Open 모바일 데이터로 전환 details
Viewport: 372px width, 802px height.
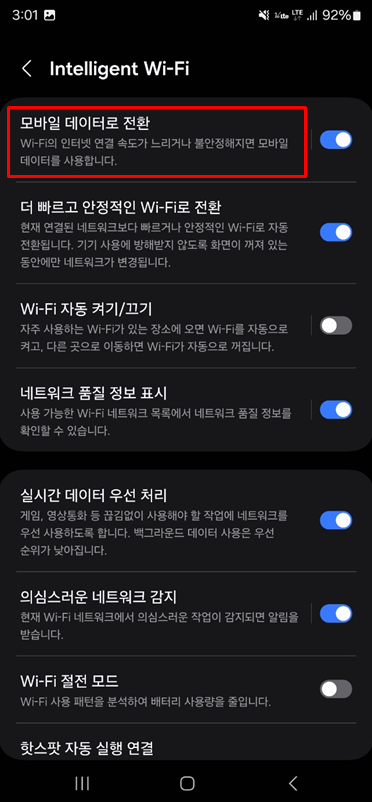click(x=157, y=141)
